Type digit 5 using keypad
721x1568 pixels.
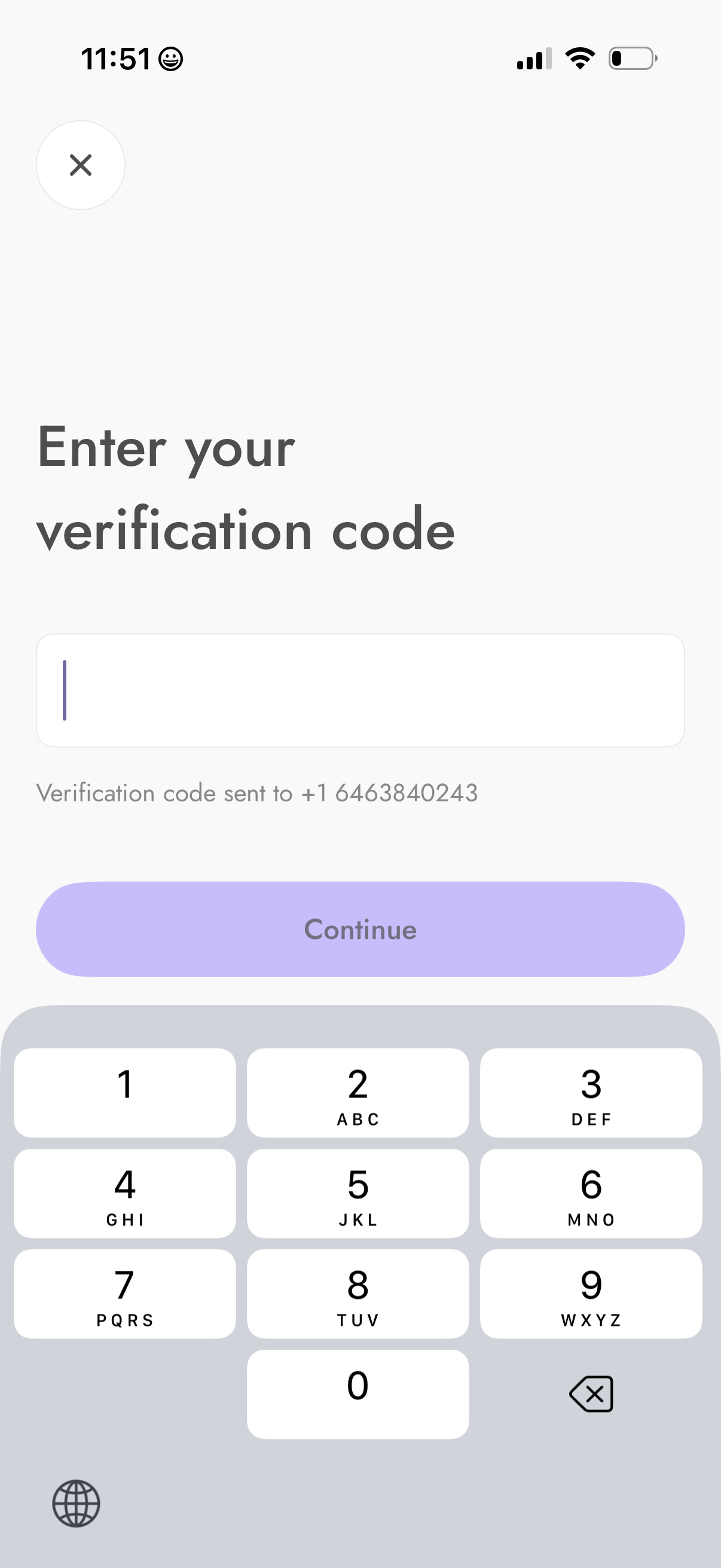pos(358,1193)
